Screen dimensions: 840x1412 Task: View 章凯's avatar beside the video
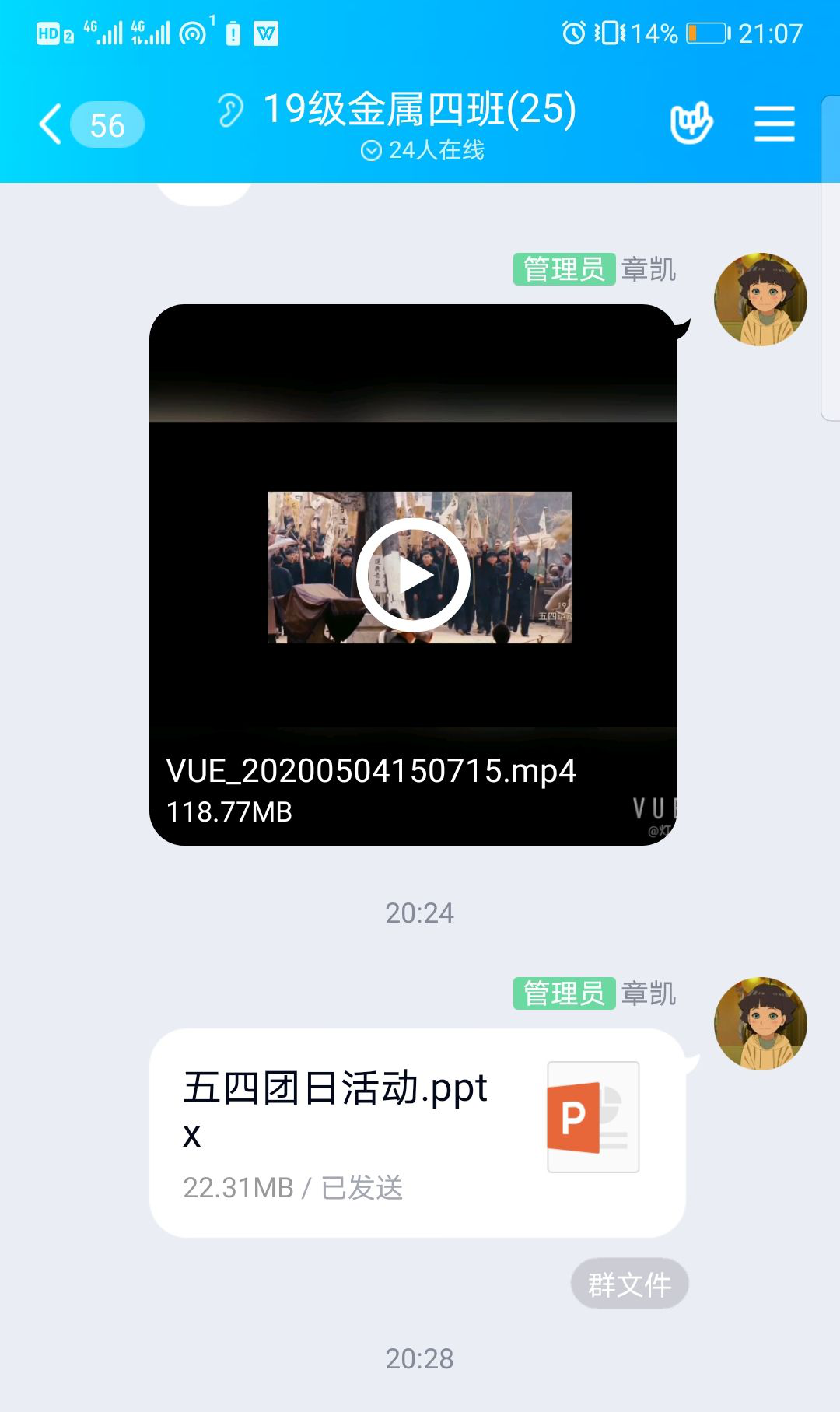click(760, 300)
